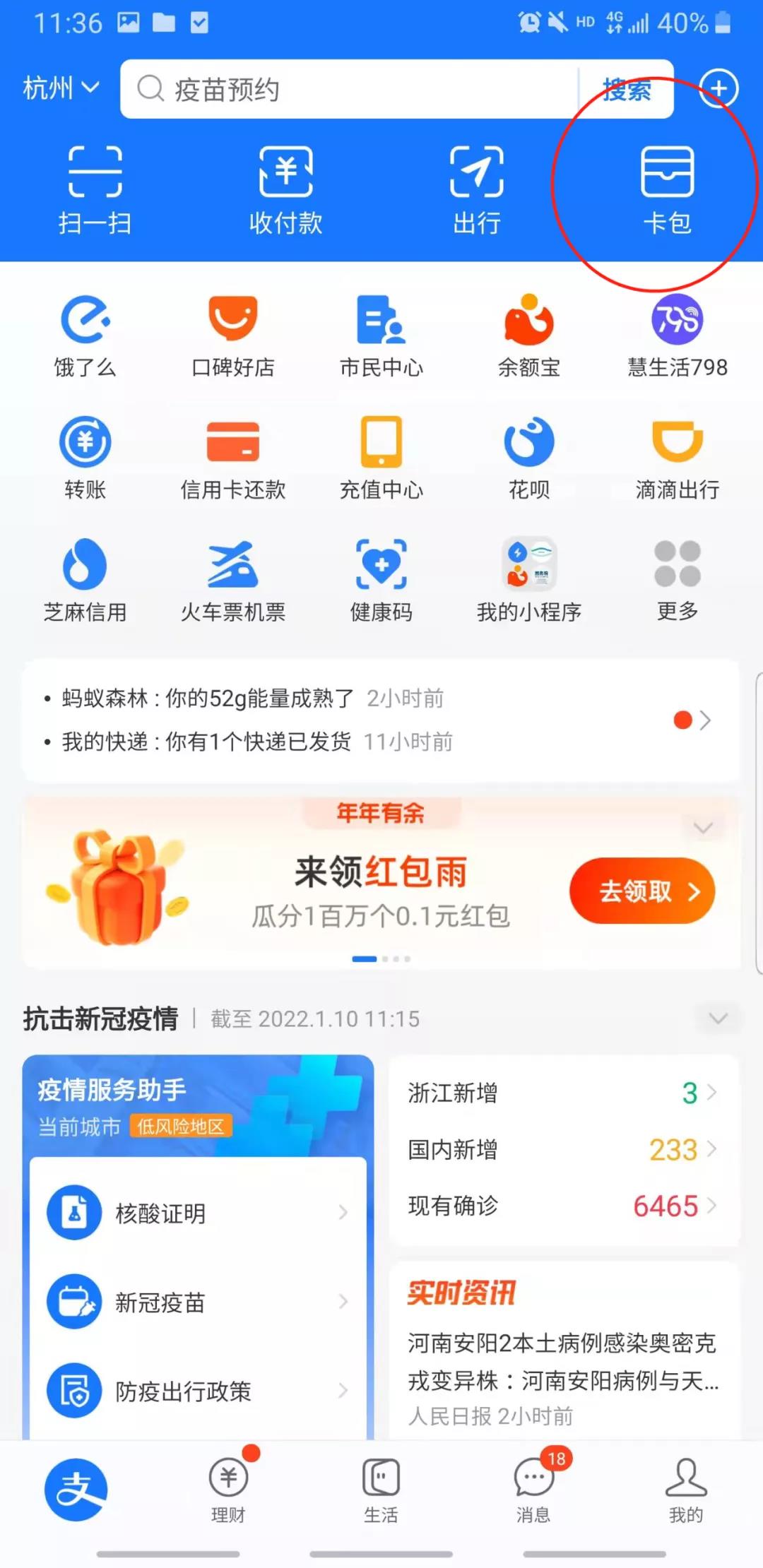
Task: Open 转账 transfer
Action: click(85, 458)
